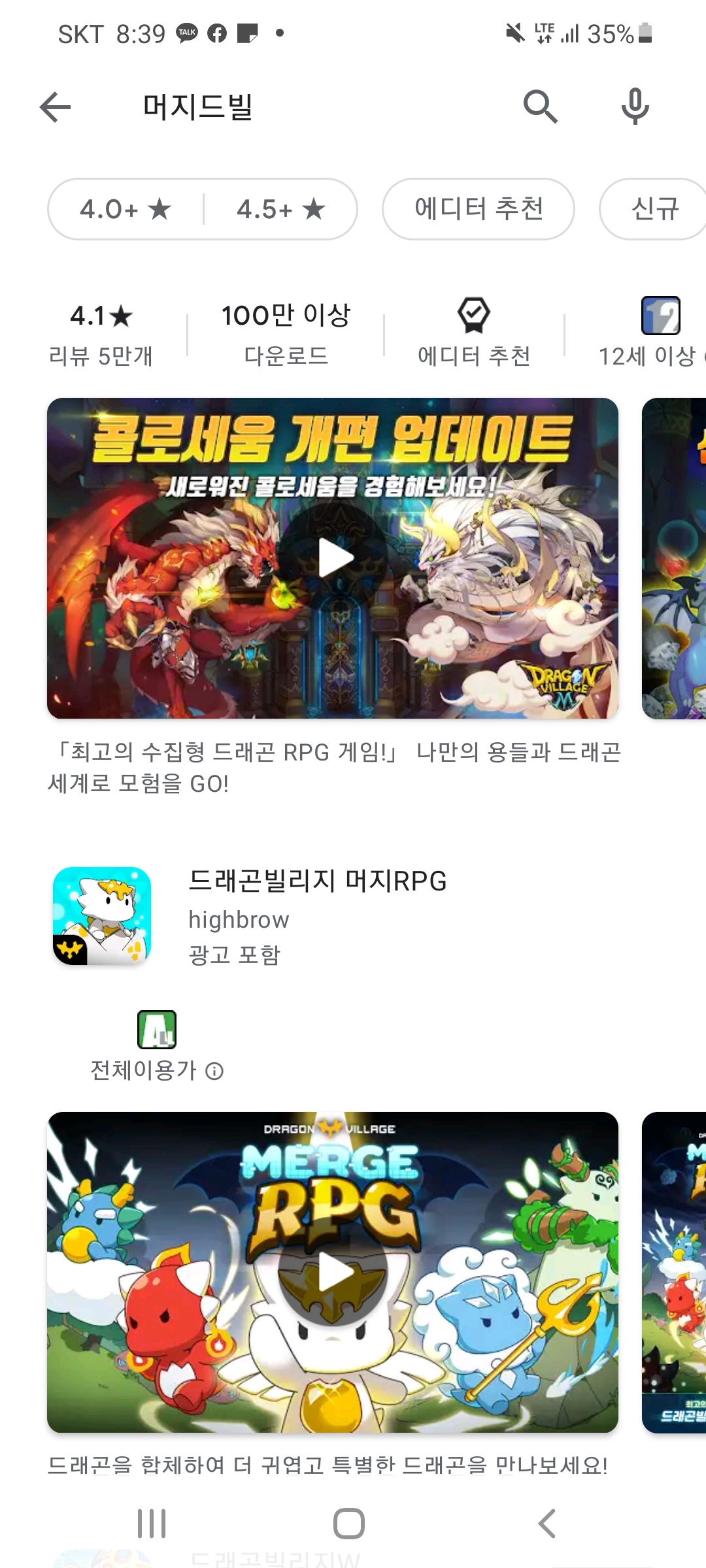Play the Merge RPG trailer video
Screen dimensions: 706x1568
click(335, 1272)
